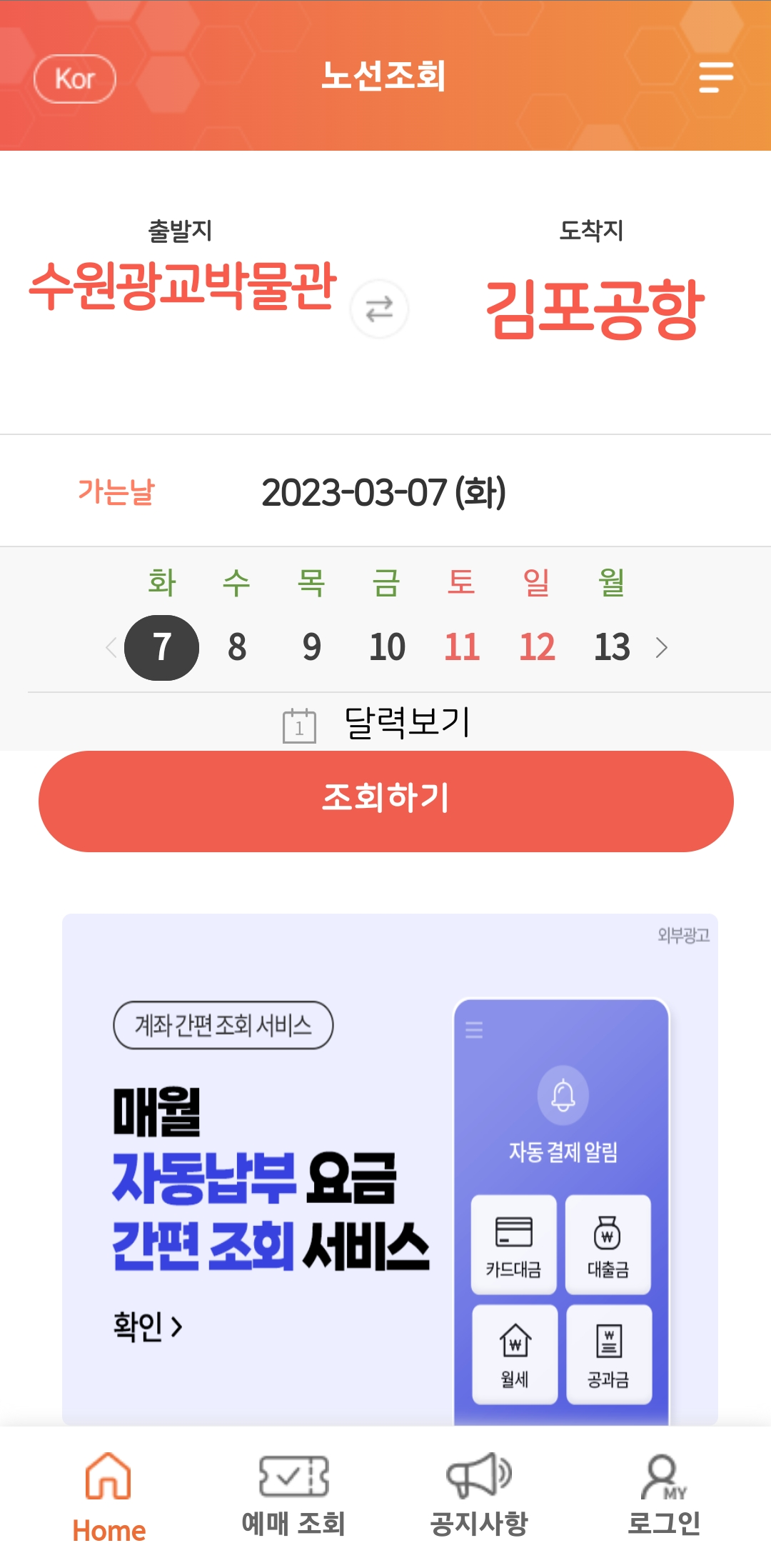Expand the 가는날 date selector
Screen dimensions: 771x1568
click(x=383, y=491)
